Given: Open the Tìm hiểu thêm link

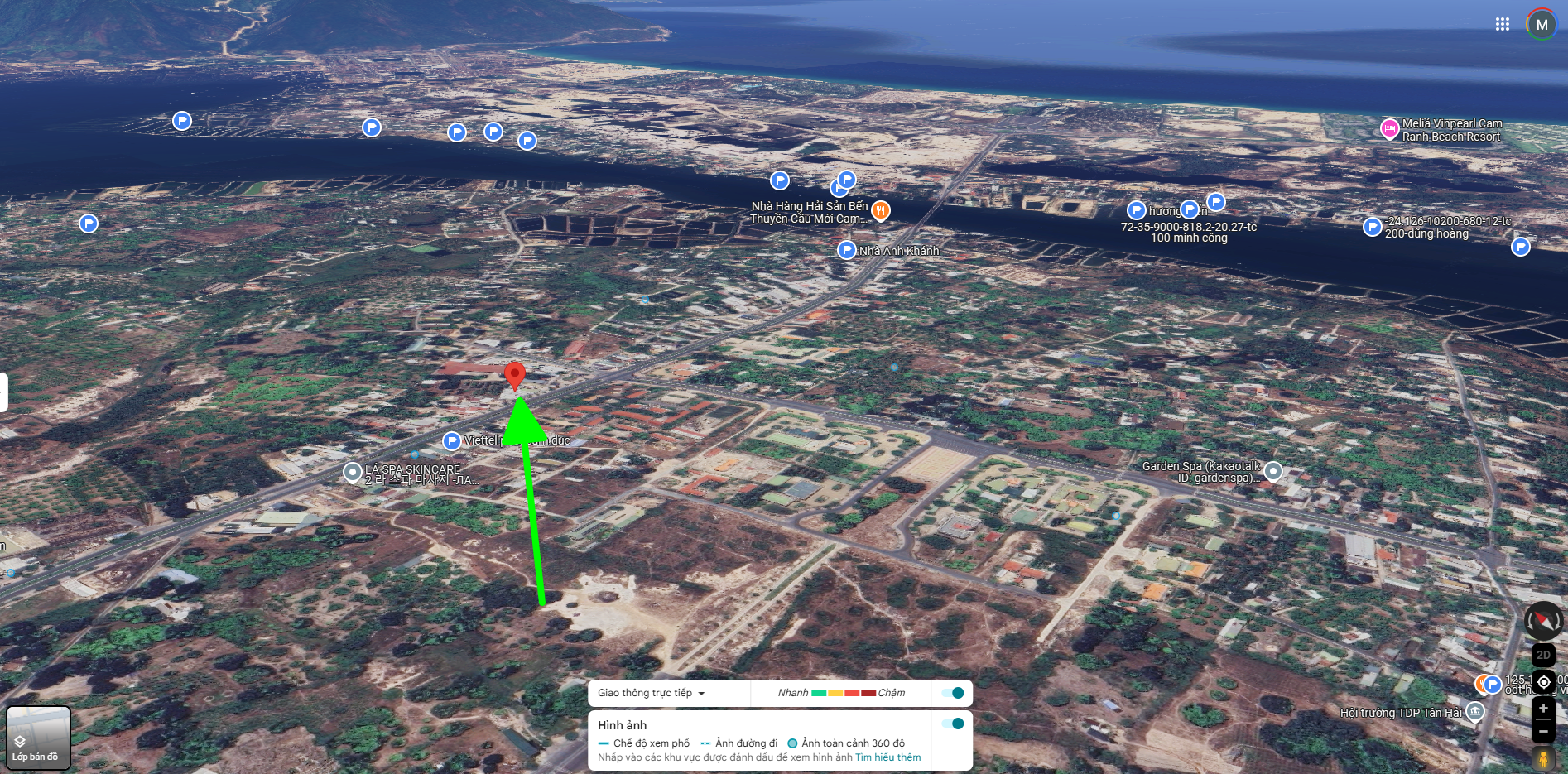Looking at the screenshot, I should coord(887,757).
